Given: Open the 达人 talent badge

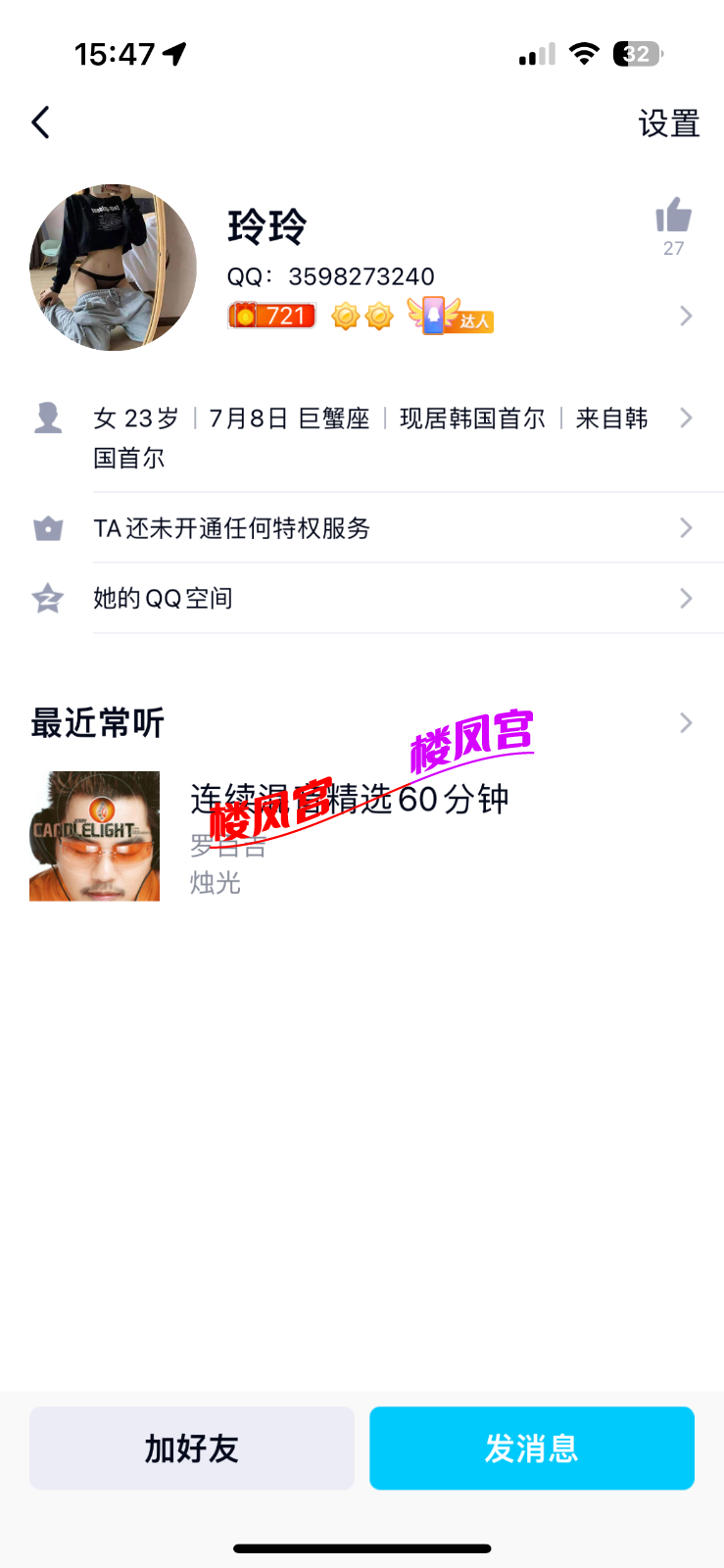Looking at the screenshot, I should pos(449,317).
